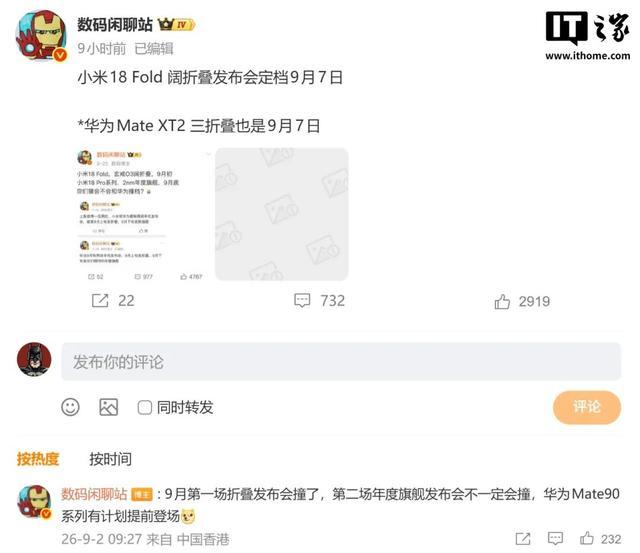
Task: Sort comments by 按热度
Action: coord(38,459)
